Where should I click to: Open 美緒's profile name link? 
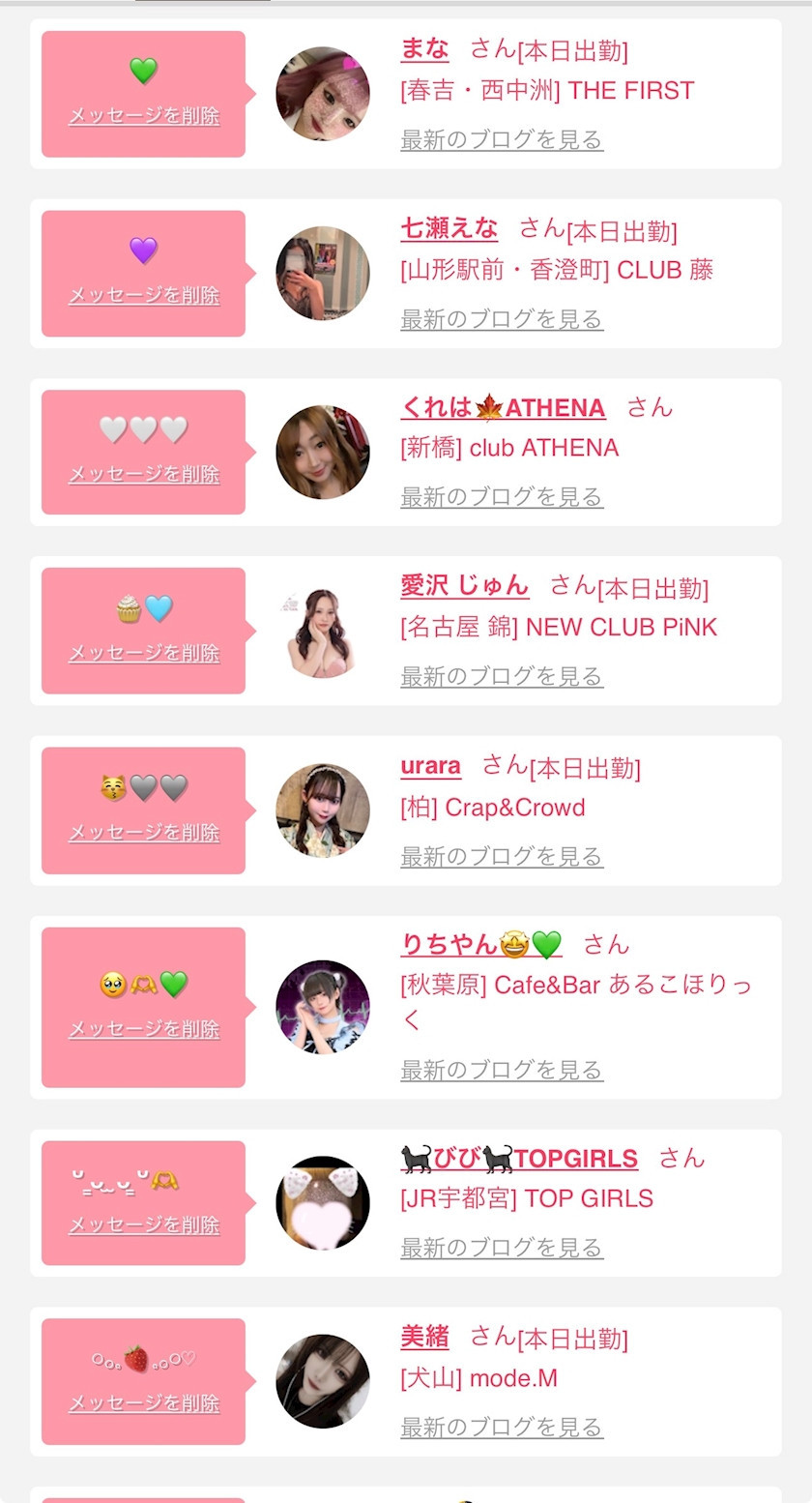(x=424, y=1338)
